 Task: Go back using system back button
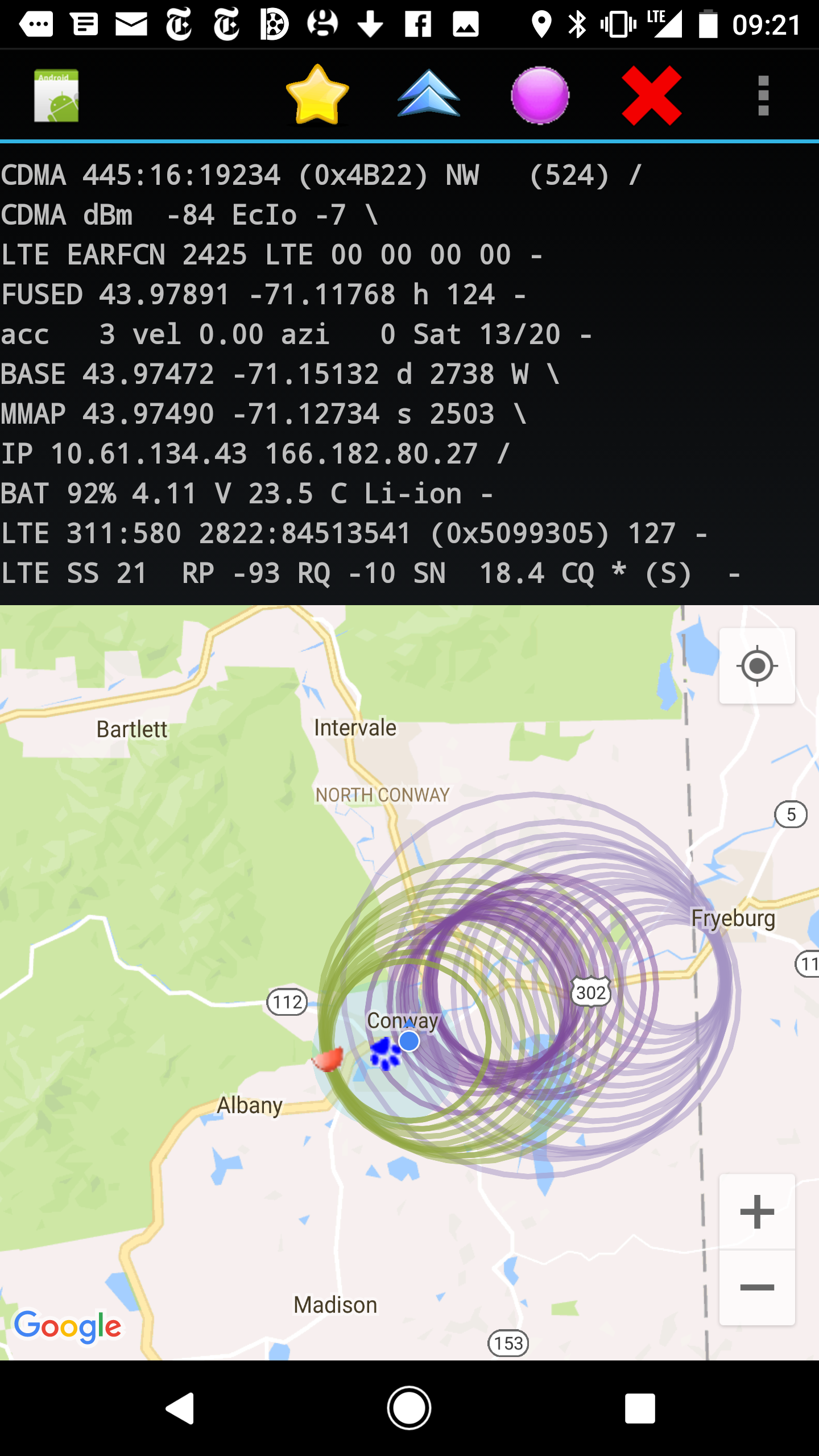(x=181, y=1408)
